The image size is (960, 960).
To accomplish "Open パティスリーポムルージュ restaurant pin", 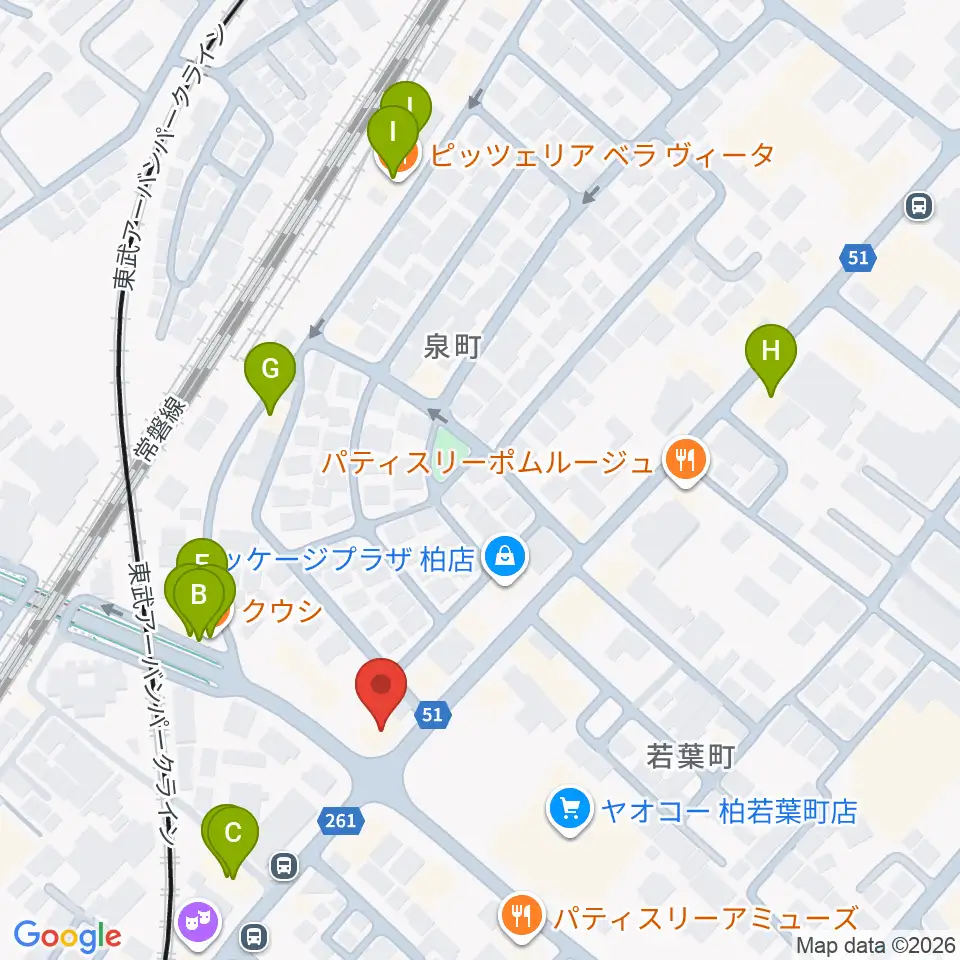I will point(686,462).
